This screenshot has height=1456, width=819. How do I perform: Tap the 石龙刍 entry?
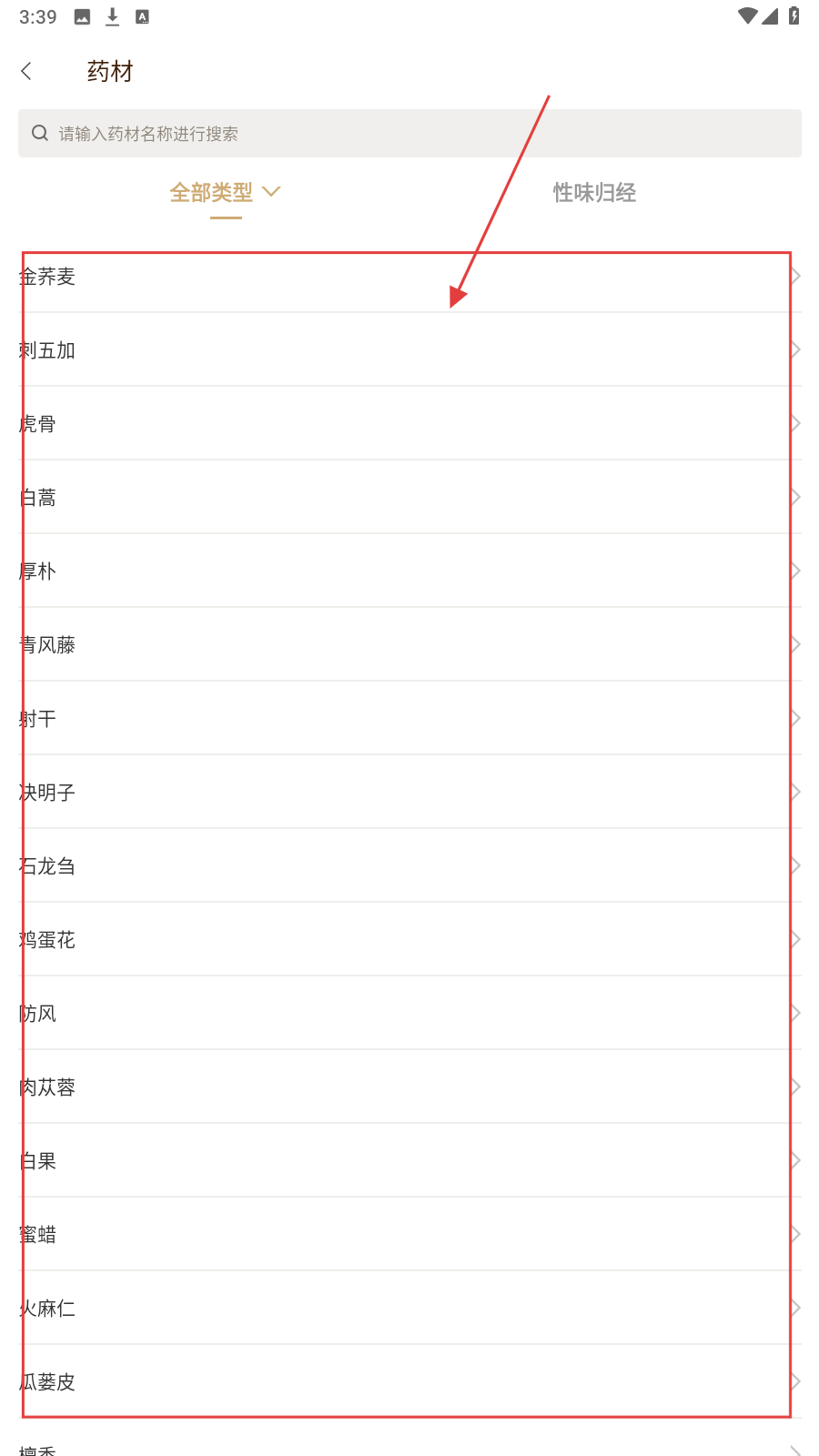point(409,866)
